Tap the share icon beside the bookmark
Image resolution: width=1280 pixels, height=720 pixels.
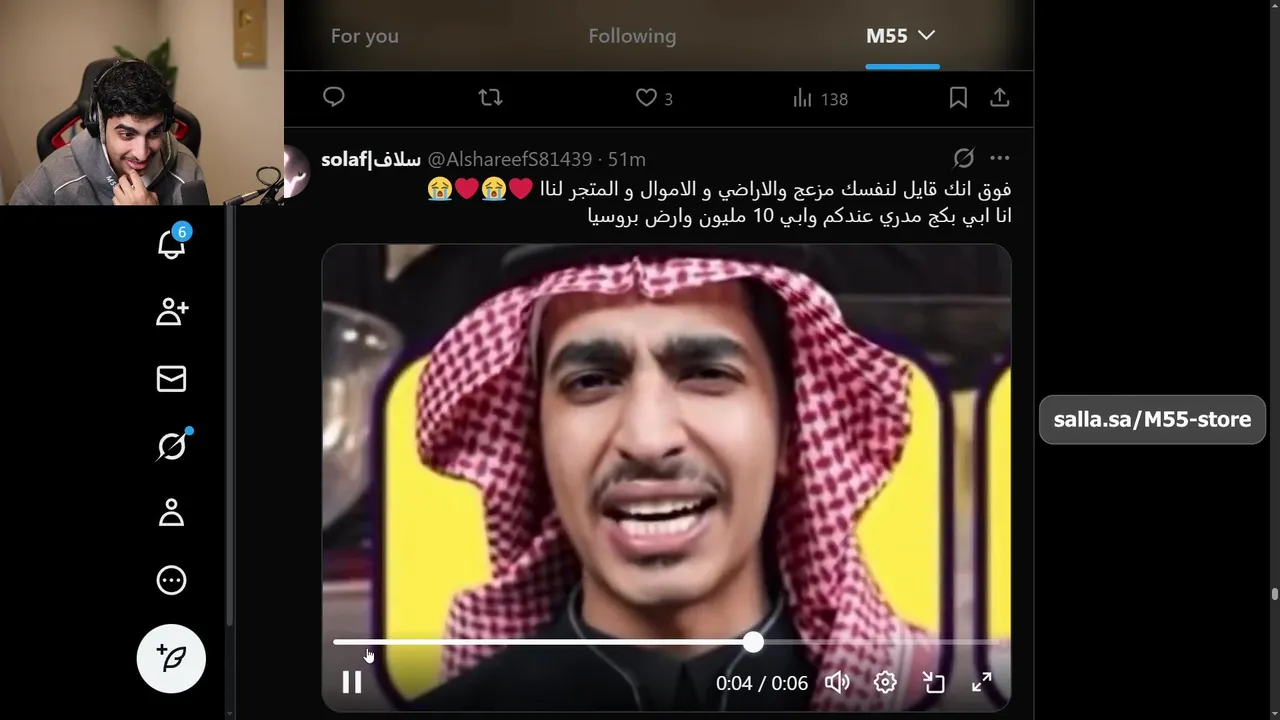[x=1000, y=97]
